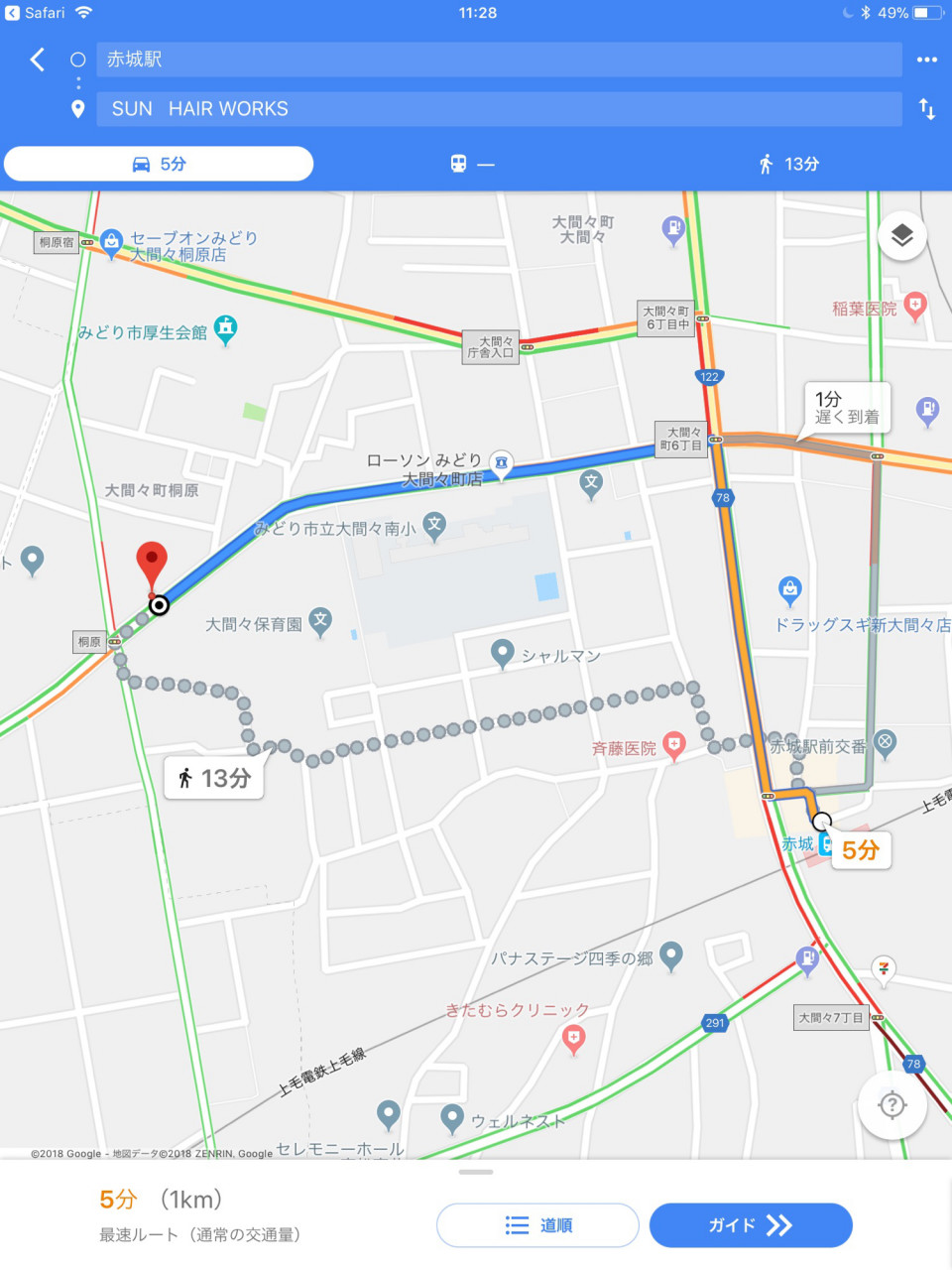Viewport: 952px width, 1270px height.
Task: Open the 道順 steps list
Action: tap(537, 1225)
